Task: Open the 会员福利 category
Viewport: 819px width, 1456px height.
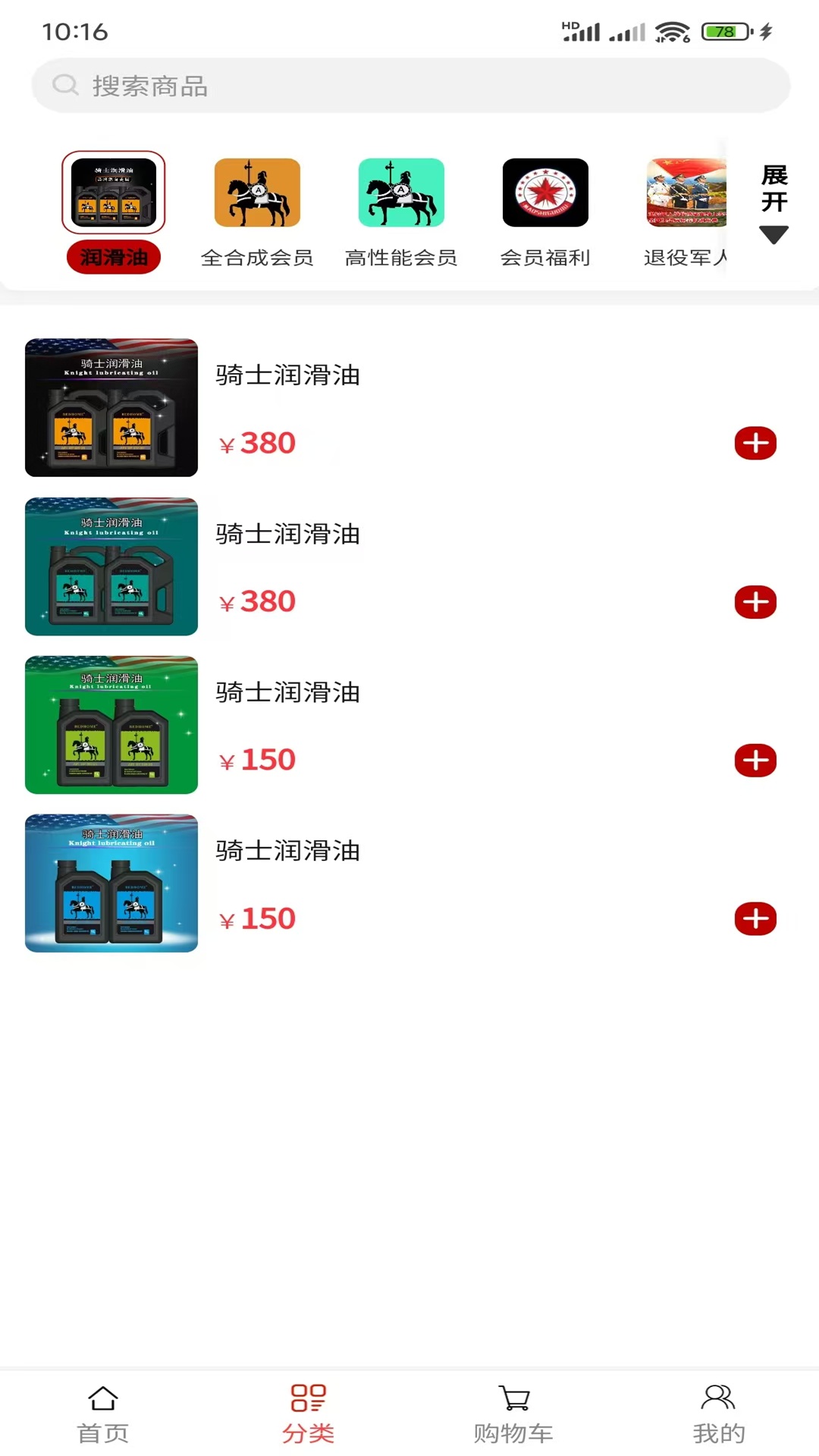Action: pyautogui.click(x=545, y=192)
